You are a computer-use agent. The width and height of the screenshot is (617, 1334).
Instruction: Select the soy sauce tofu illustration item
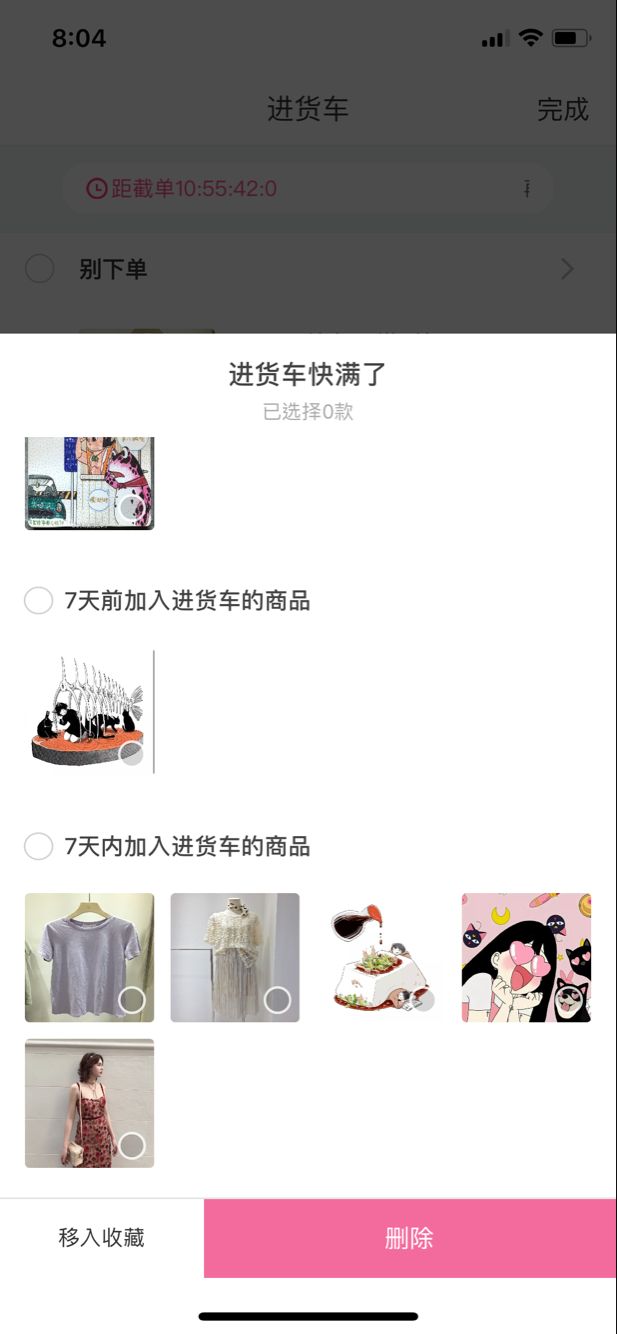point(381,958)
